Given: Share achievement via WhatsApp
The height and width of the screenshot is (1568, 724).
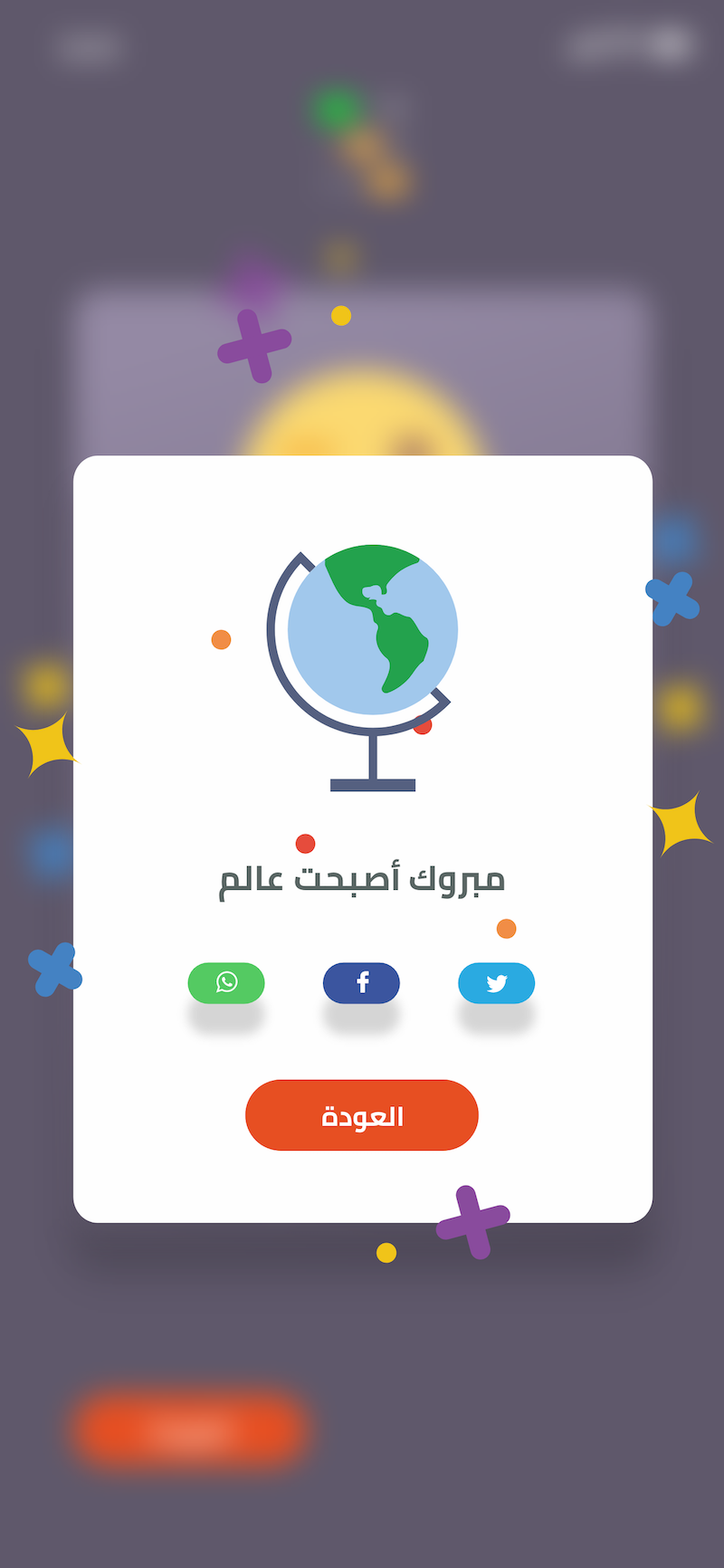Looking at the screenshot, I should (x=226, y=982).
